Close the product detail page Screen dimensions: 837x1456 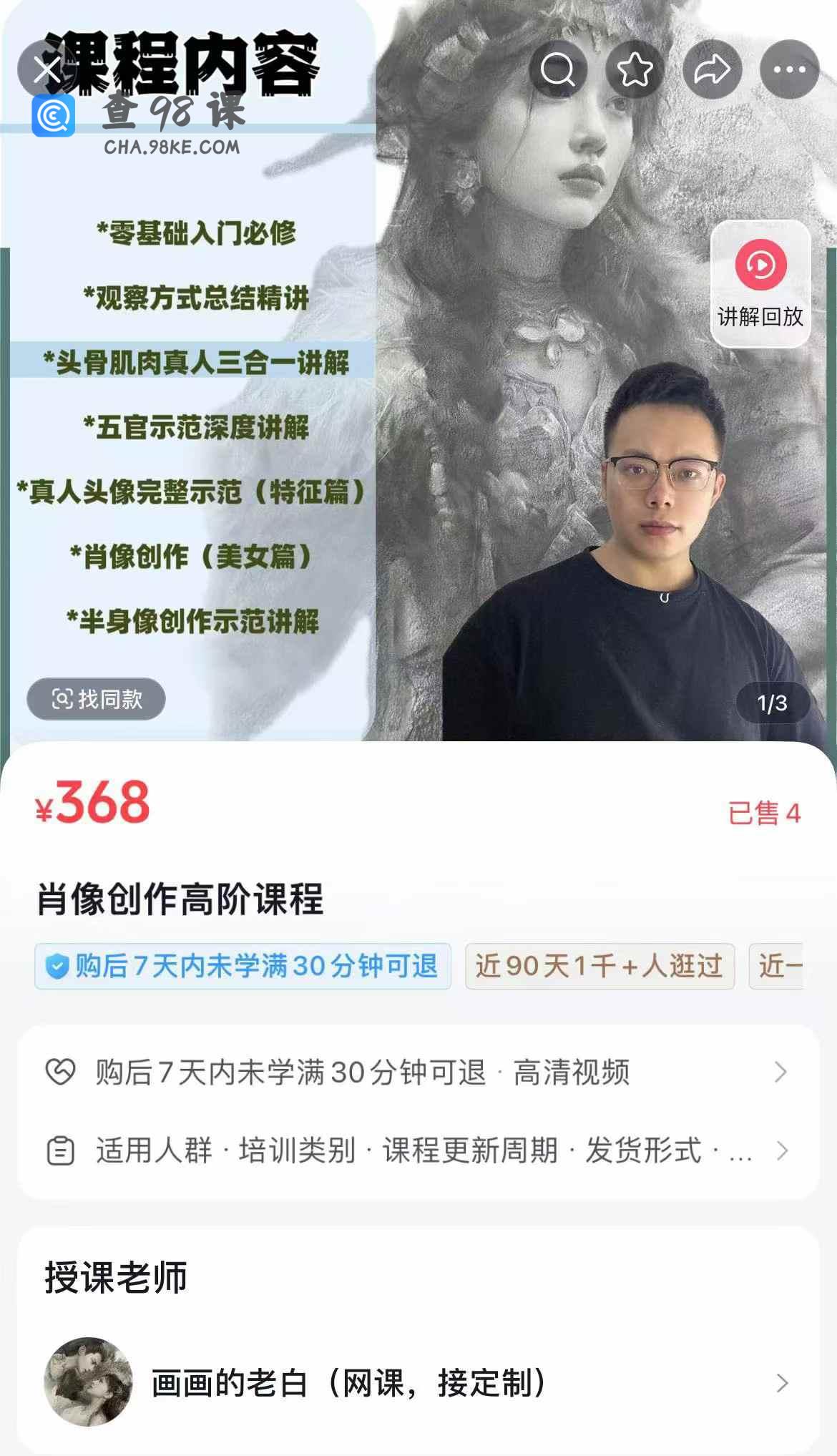click(46, 70)
